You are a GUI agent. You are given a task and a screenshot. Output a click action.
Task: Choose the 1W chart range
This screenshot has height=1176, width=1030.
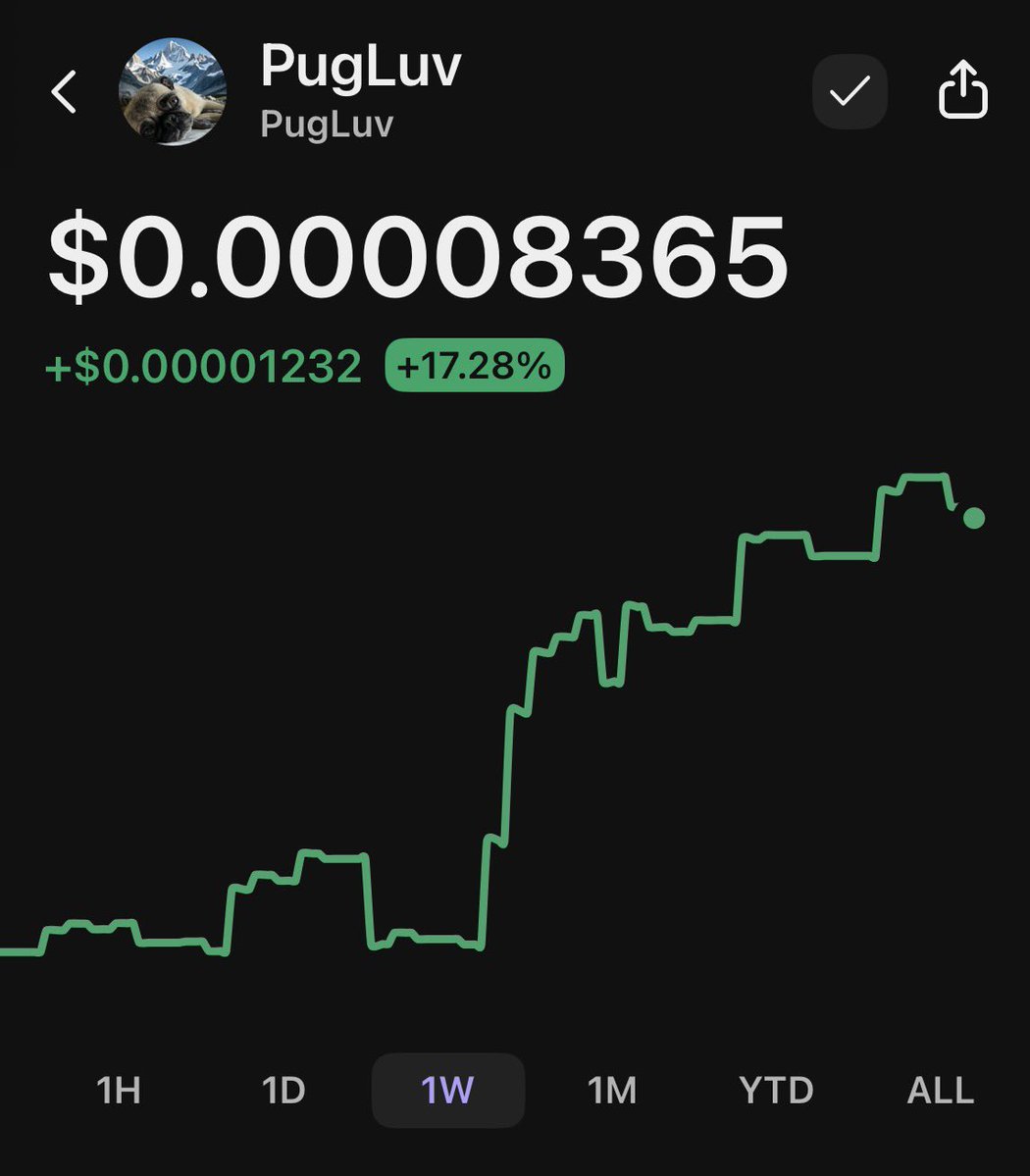click(x=448, y=1090)
